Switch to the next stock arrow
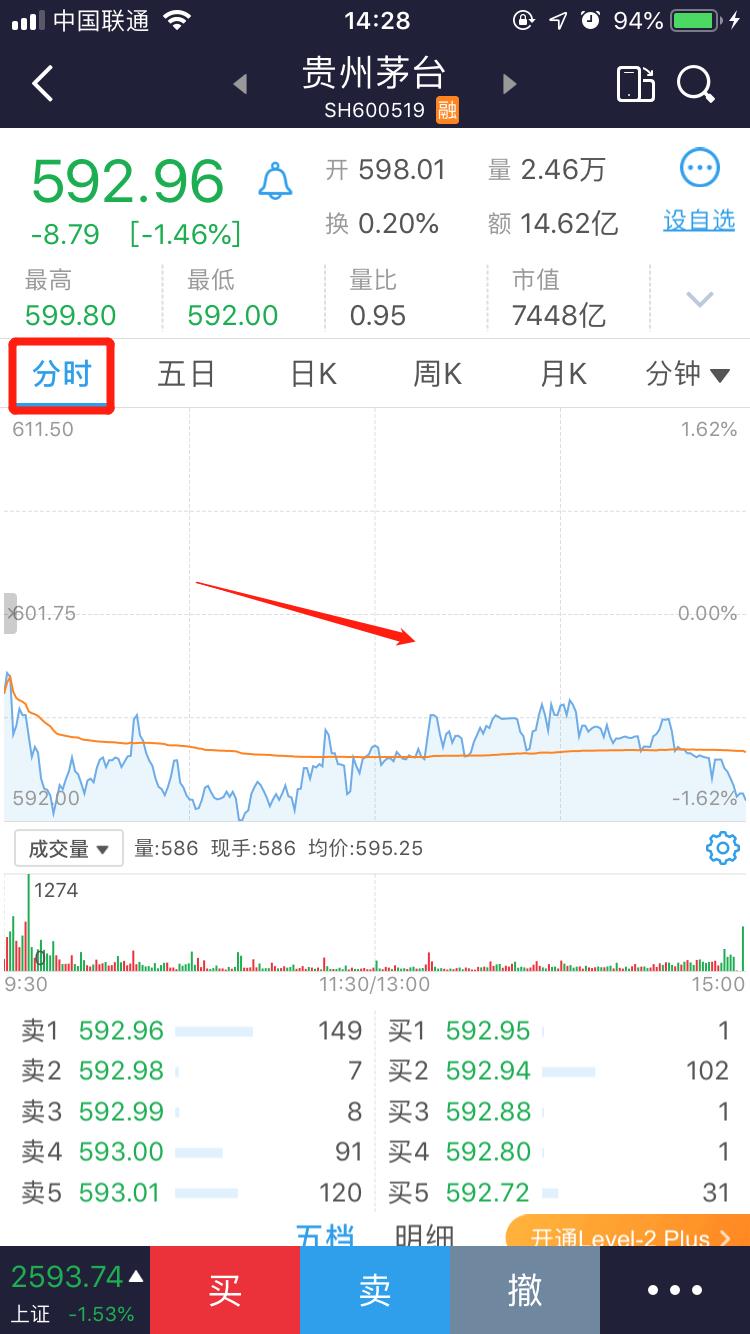 (510, 84)
